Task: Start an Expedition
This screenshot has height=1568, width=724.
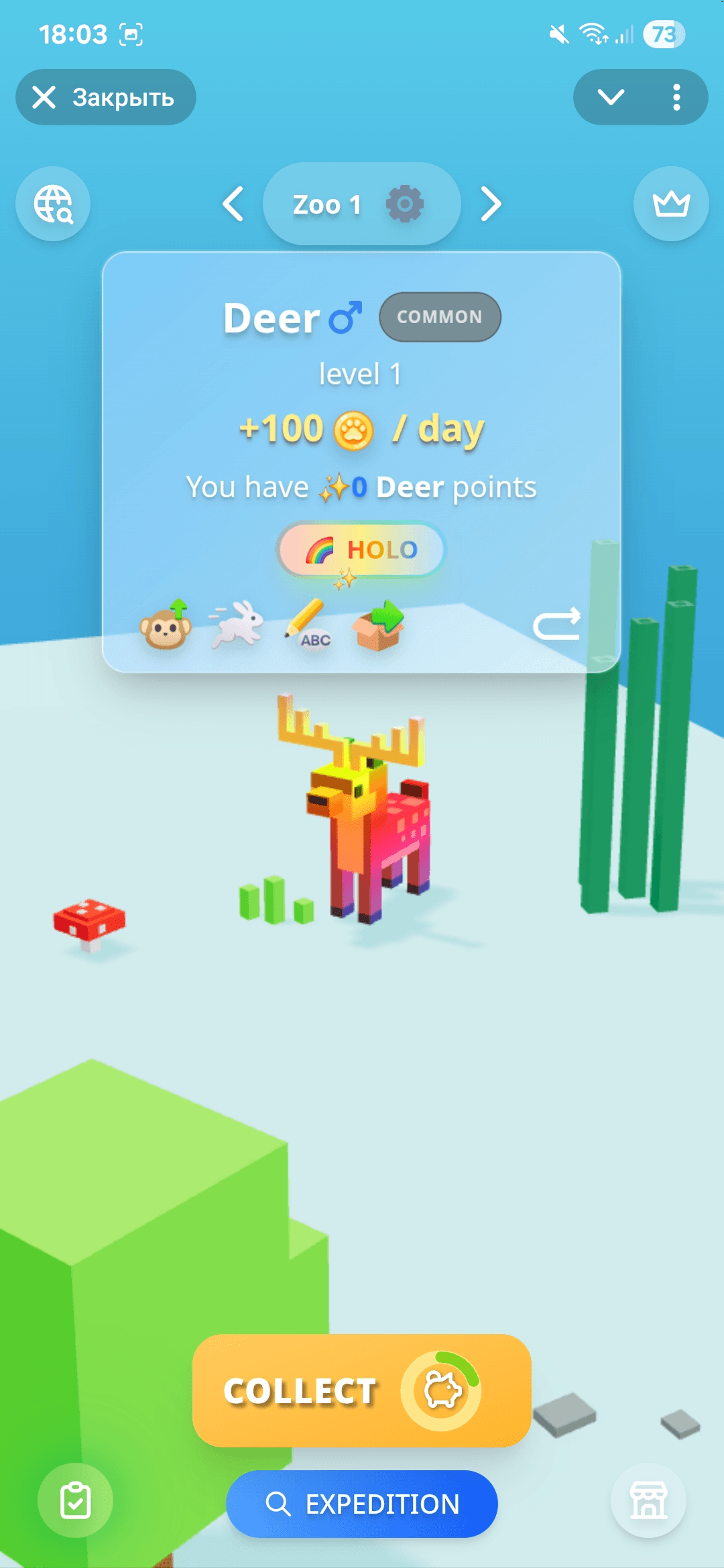Action: coord(361,1504)
